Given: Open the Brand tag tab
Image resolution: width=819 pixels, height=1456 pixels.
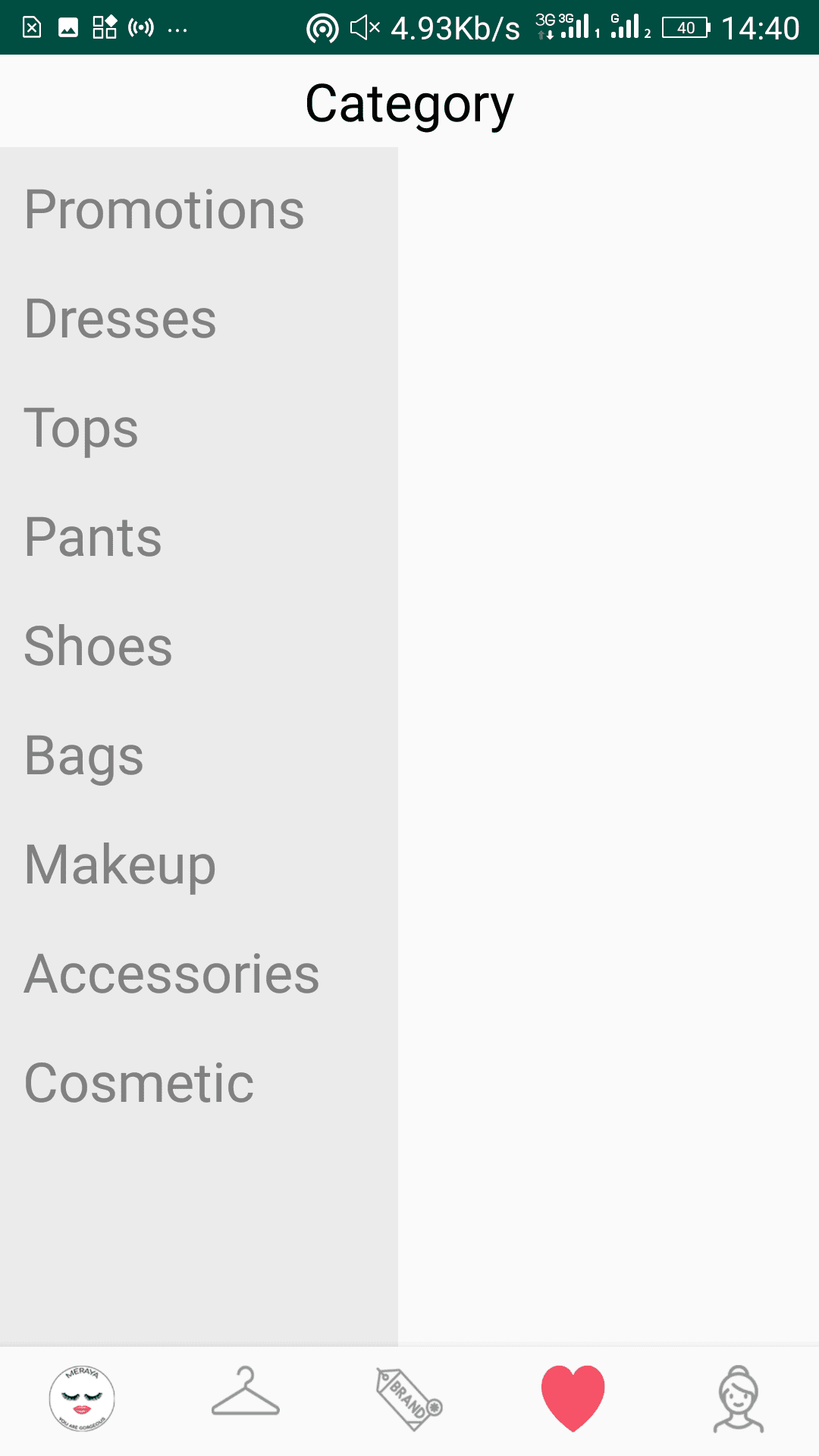Looking at the screenshot, I should click(409, 1399).
